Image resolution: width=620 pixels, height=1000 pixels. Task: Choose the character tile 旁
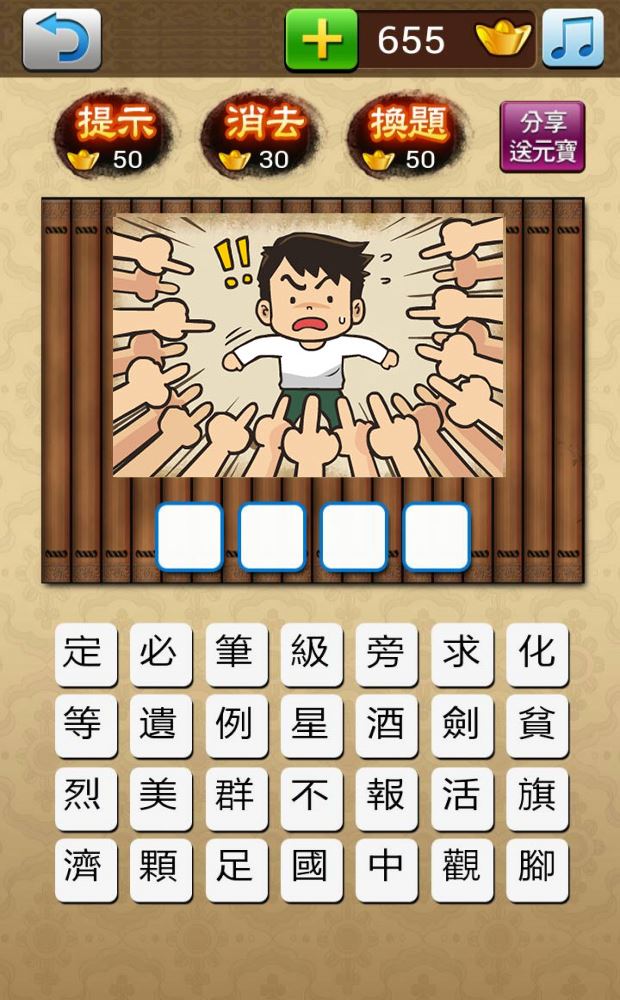pyautogui.click(x=386, y=654)
